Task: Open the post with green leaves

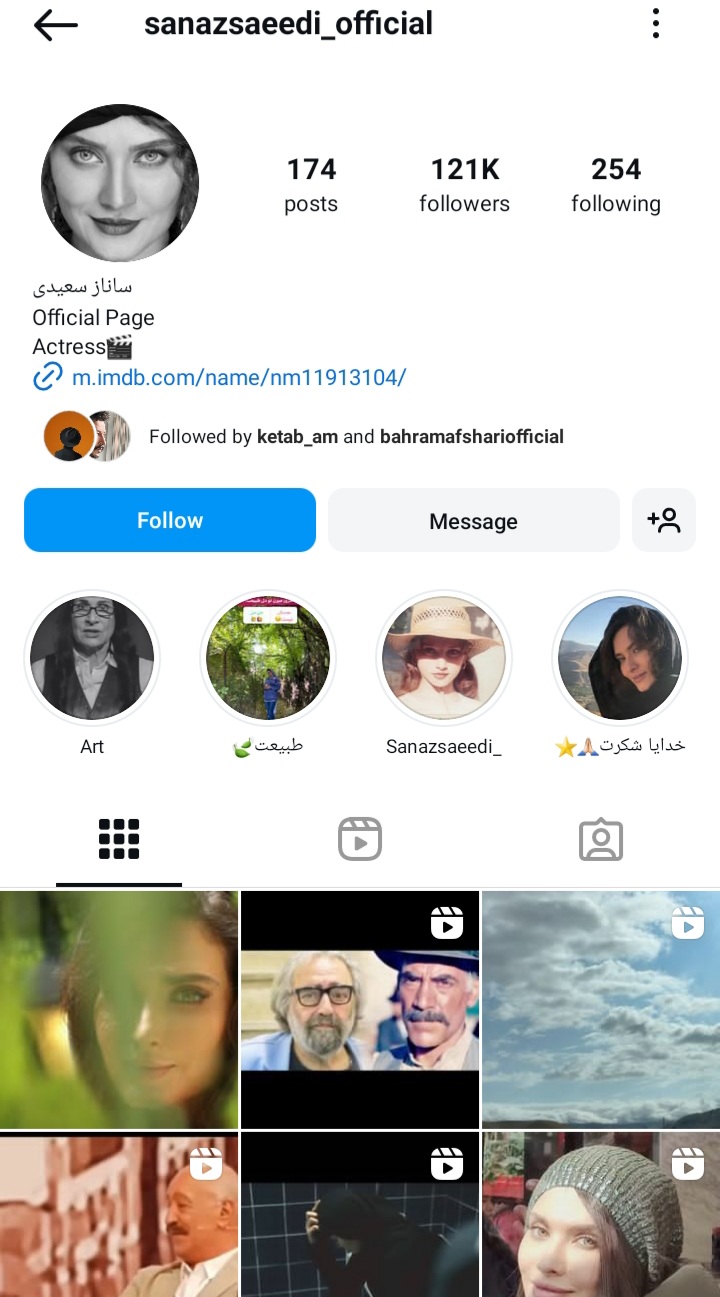Action: 119,1010
